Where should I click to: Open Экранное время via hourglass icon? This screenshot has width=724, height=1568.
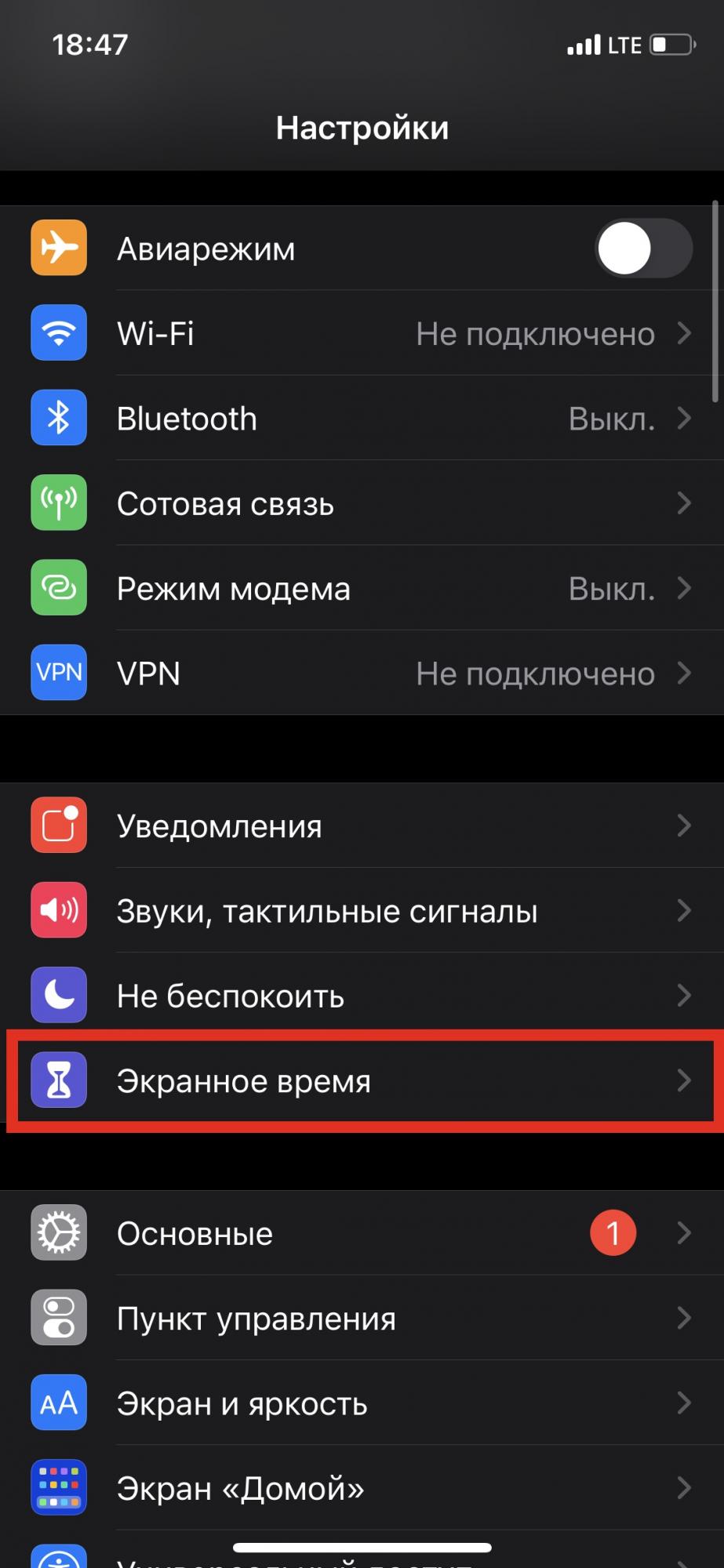point(58,1080)
